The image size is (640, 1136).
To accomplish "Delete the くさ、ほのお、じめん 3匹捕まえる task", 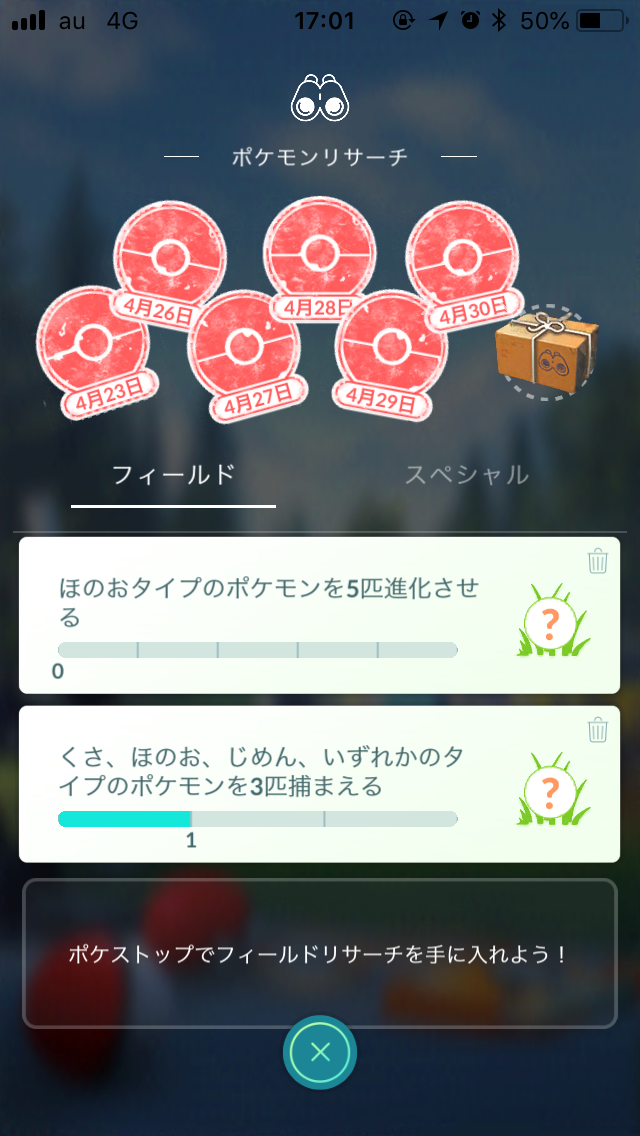I will pos(598,730).
